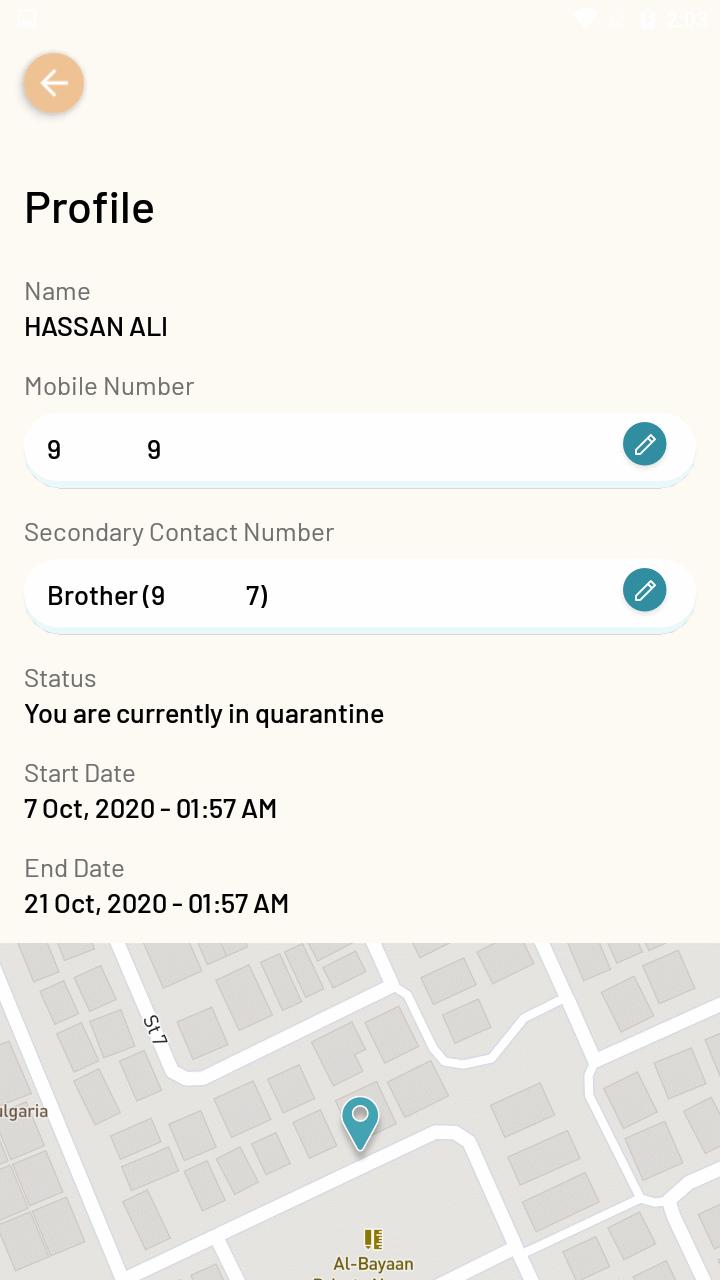Edit the secondary contact number

point(645,590)
